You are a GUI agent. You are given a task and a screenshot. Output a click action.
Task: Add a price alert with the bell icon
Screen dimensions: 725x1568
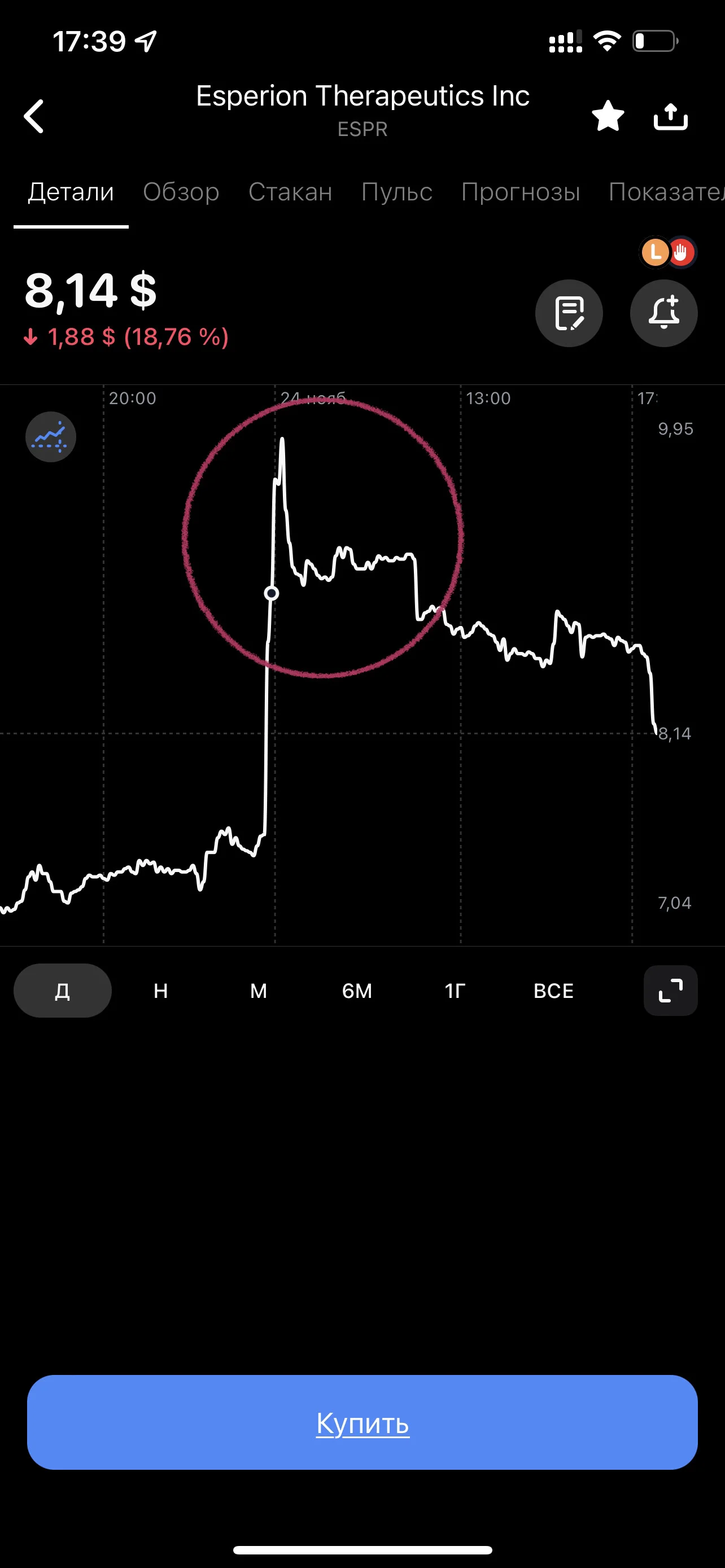[x=663, y=313]
